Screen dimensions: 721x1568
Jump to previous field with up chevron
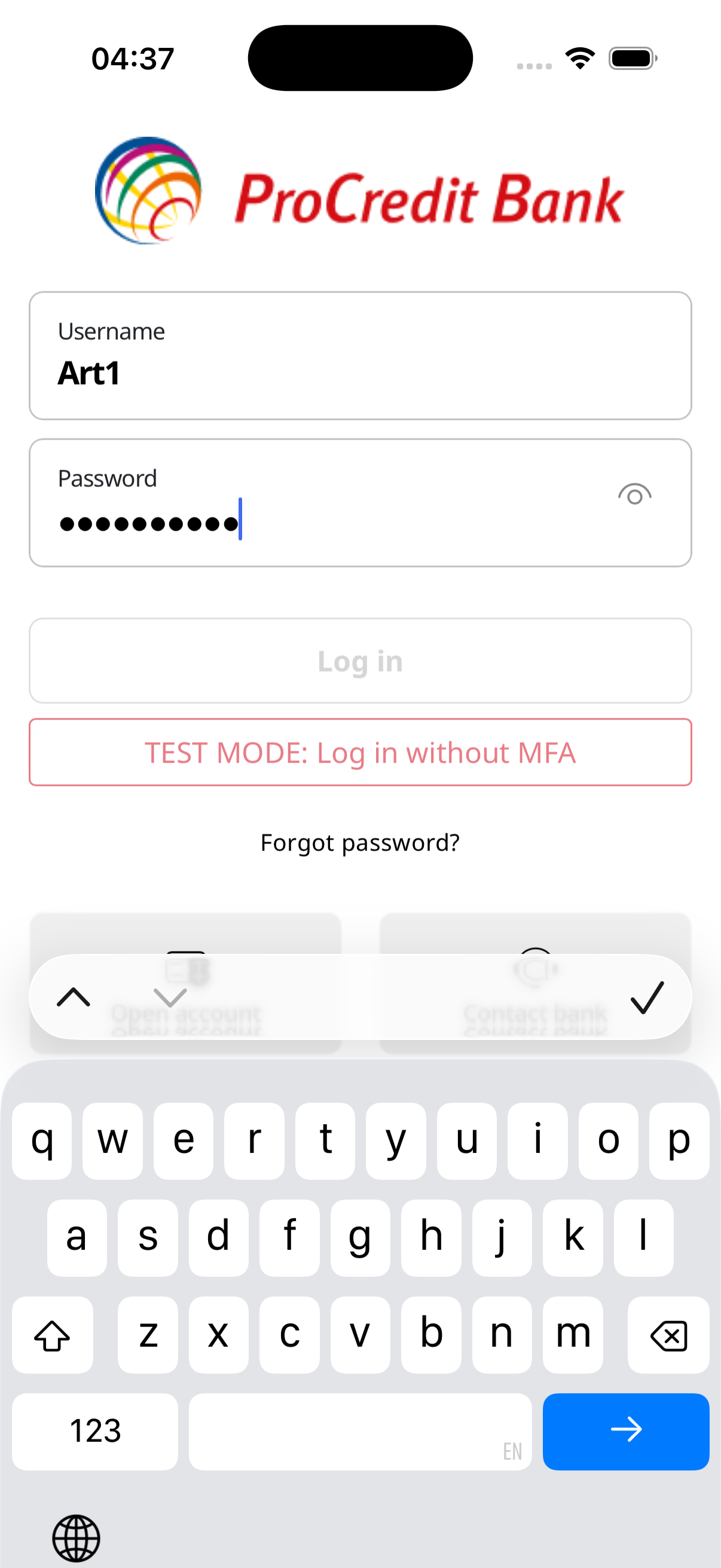click(74, 997)
